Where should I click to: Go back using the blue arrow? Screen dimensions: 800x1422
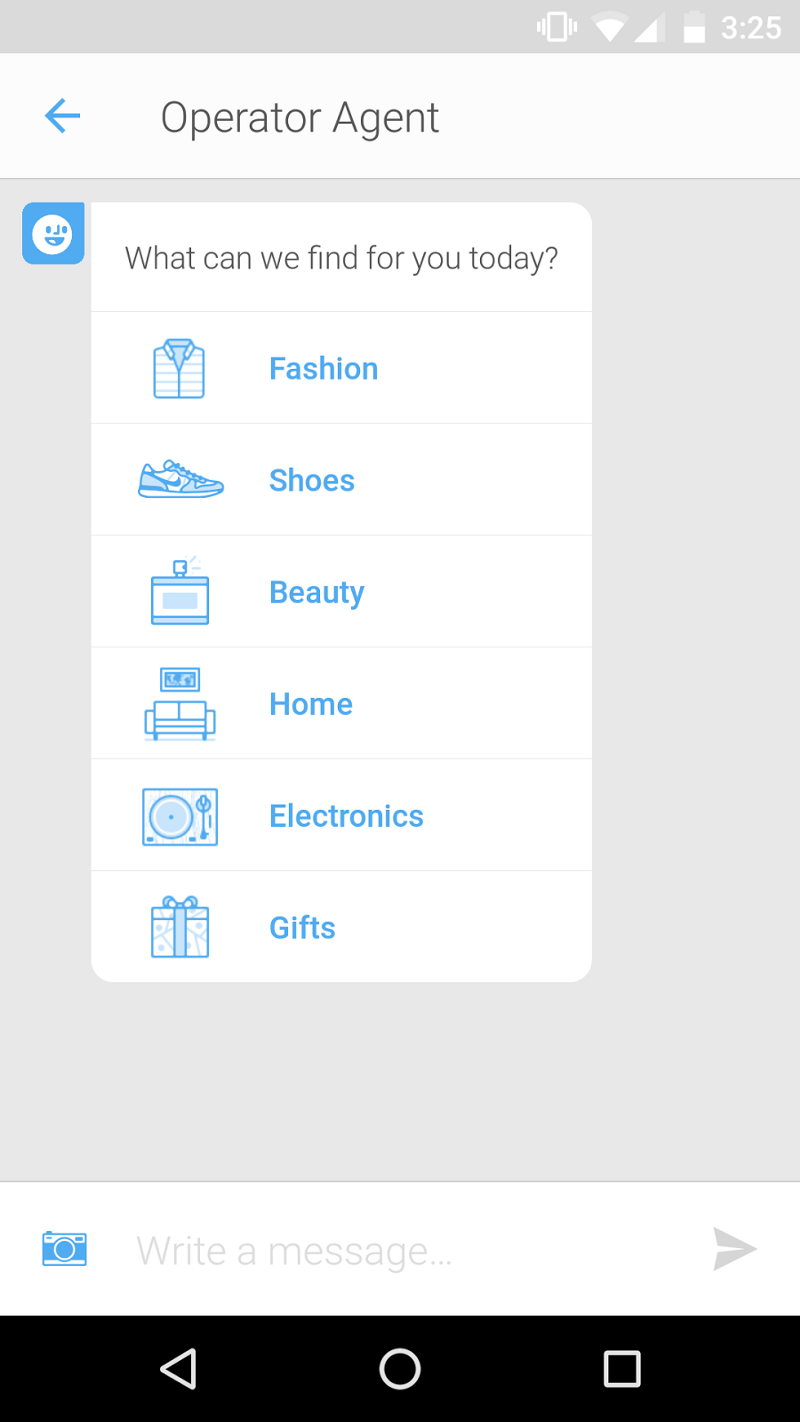(x=62, y=116)
